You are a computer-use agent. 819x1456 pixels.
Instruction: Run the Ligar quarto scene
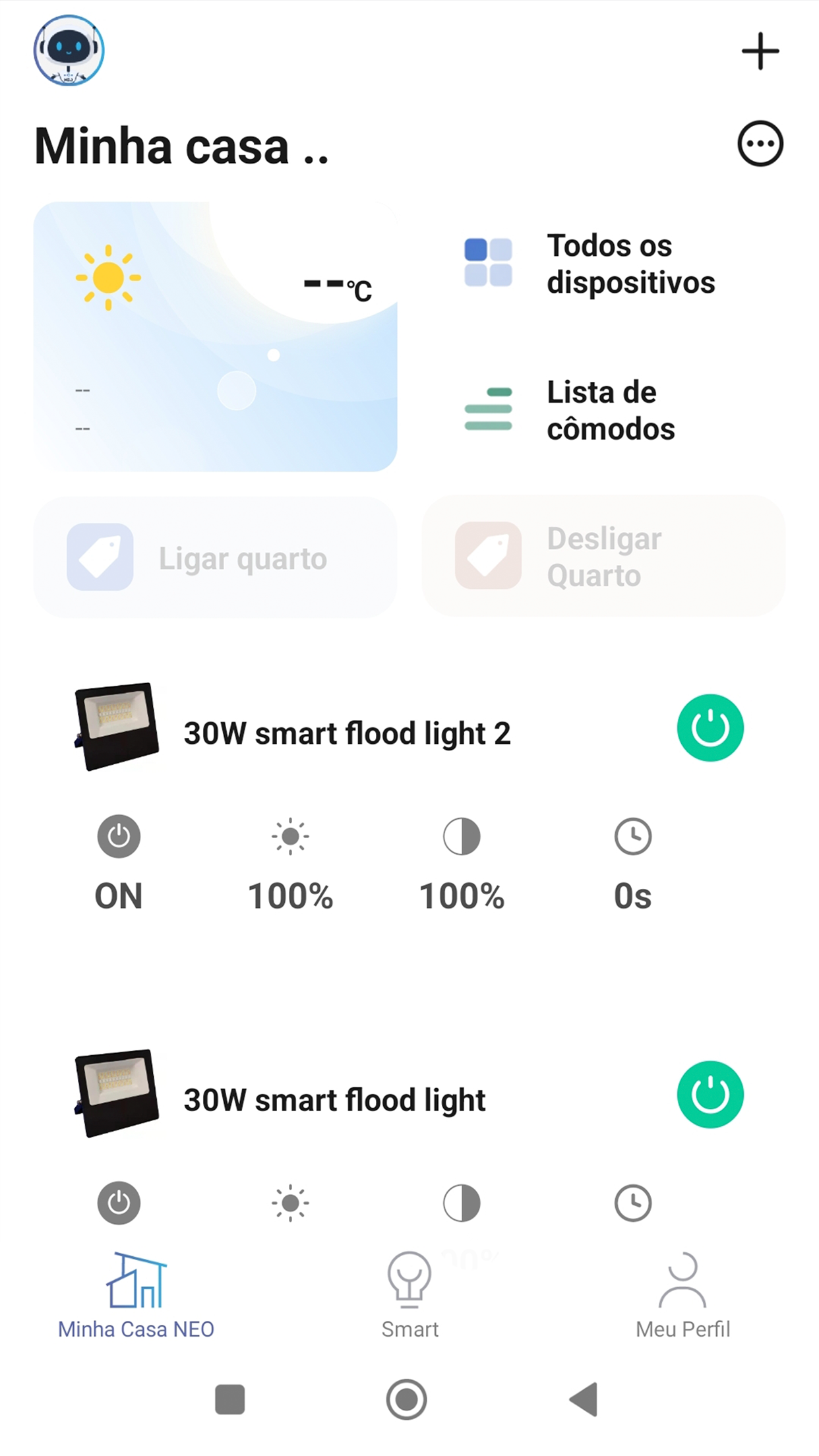[215, 558]
